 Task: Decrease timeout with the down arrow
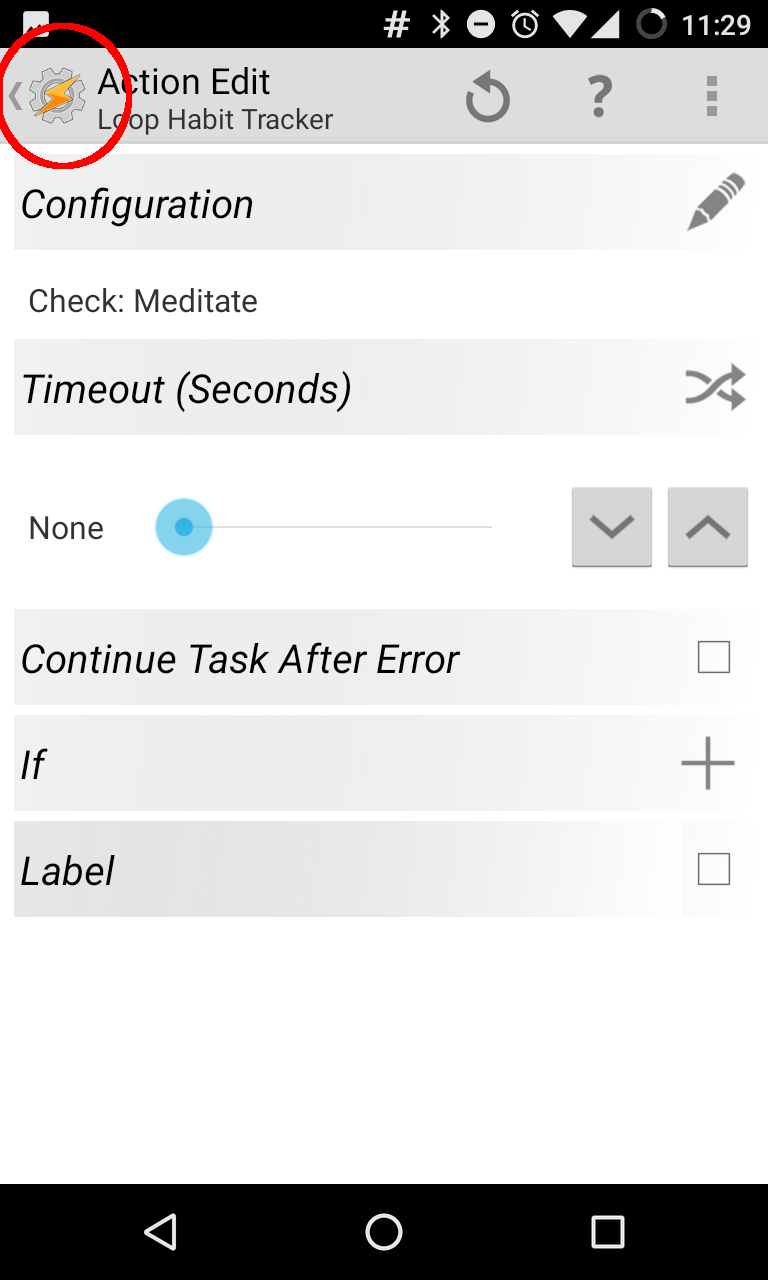611,527
